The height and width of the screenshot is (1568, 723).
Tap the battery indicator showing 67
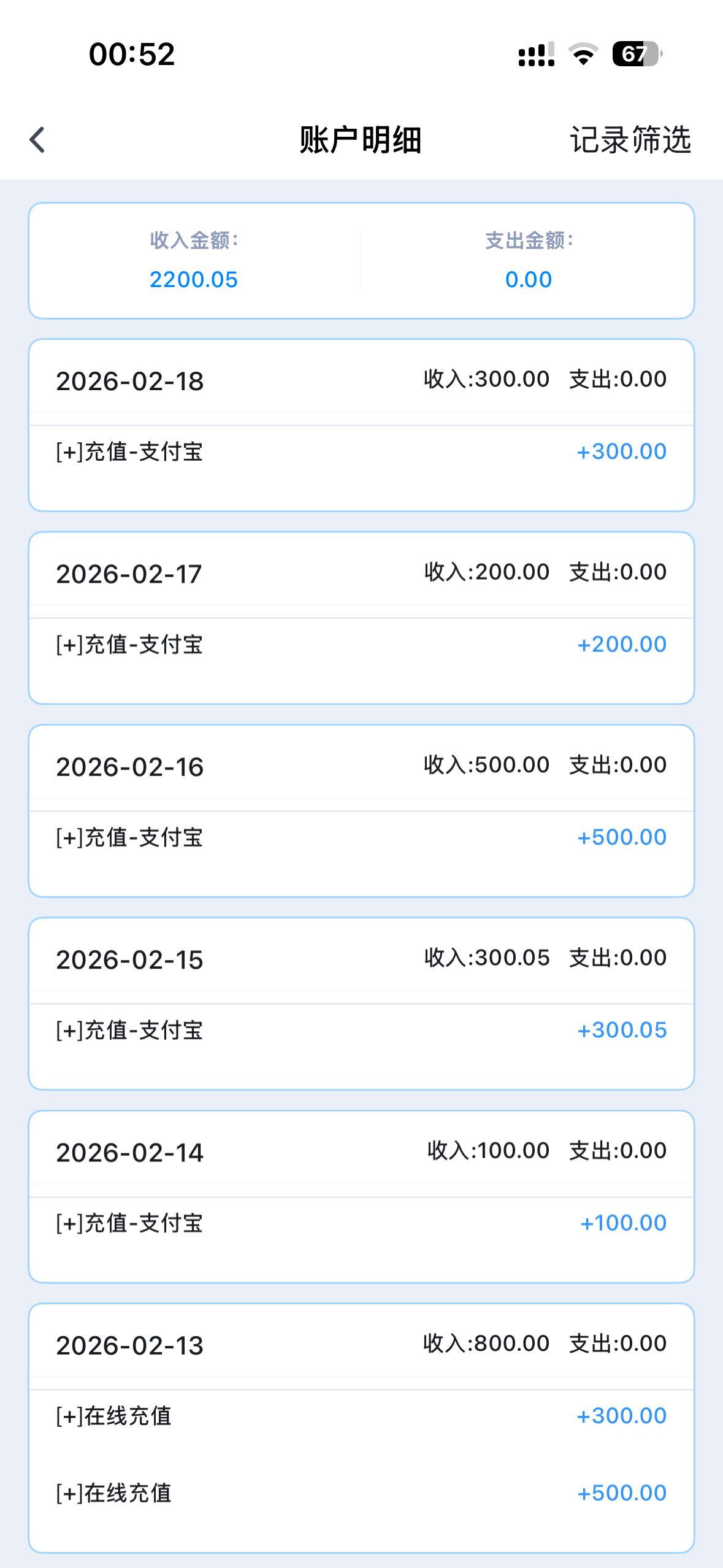[x=635, y=55]
